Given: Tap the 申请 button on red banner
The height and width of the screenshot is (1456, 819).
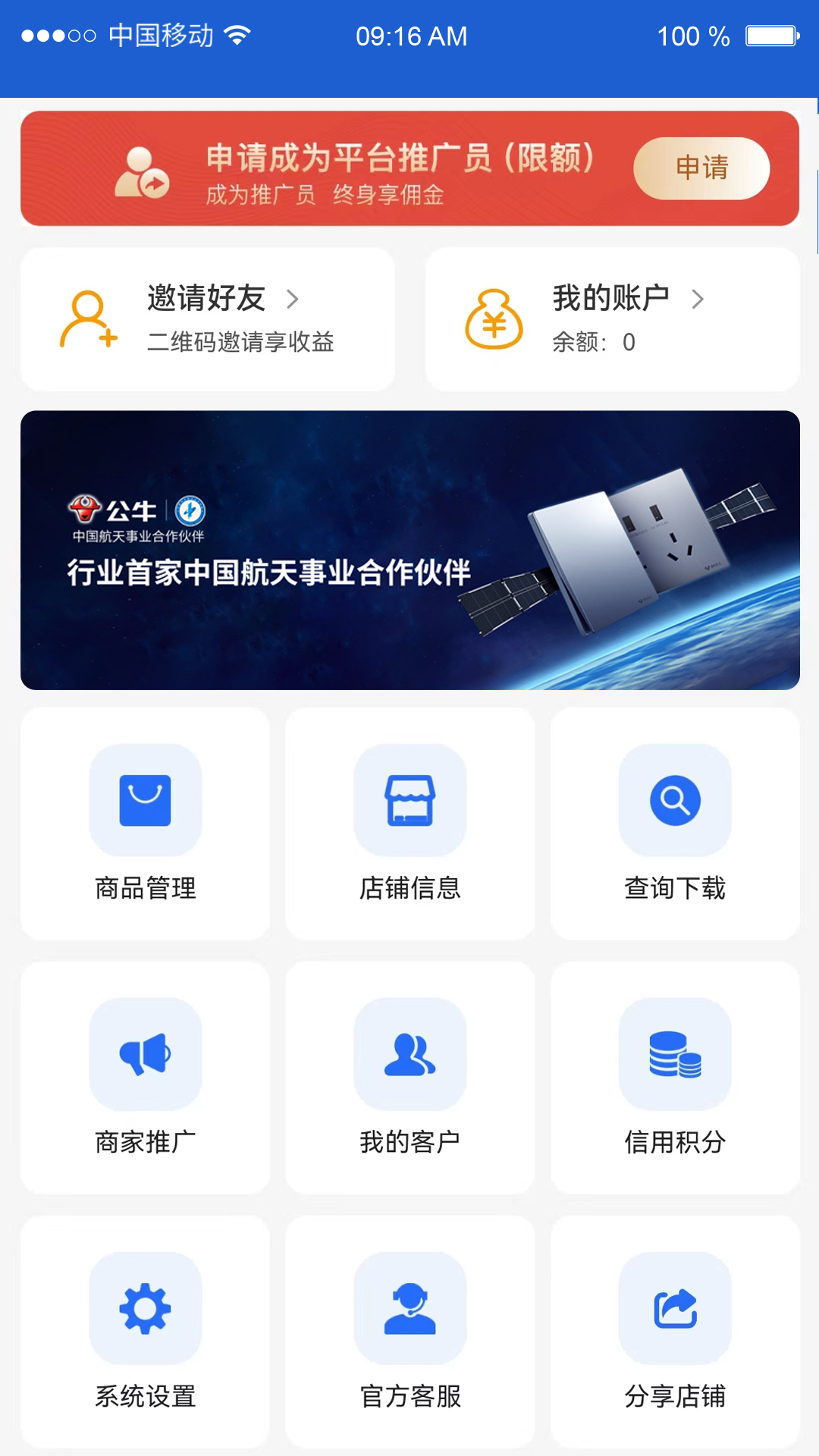Looking at the screenshot, I should point(701,168).
